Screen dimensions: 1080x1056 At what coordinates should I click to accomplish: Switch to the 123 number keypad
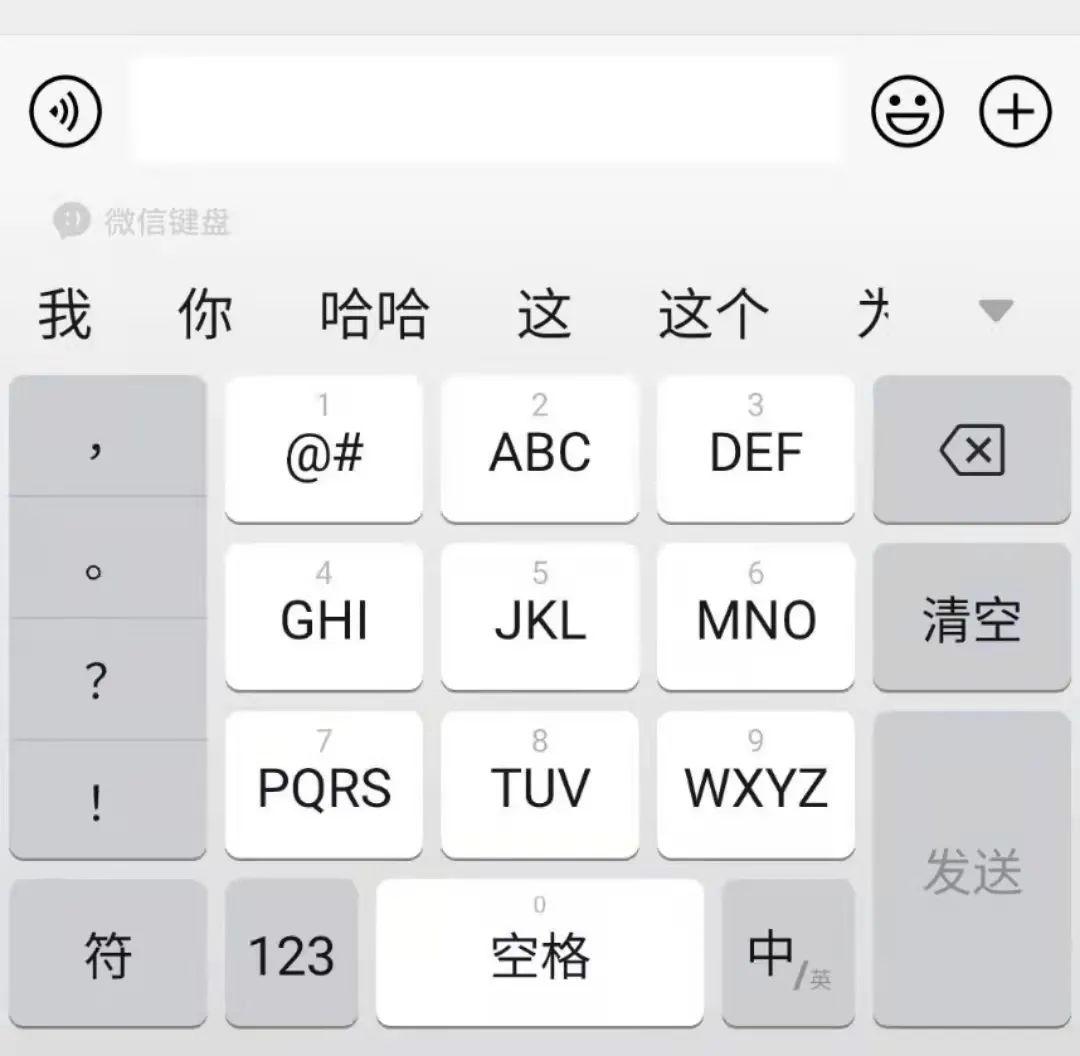291,955
